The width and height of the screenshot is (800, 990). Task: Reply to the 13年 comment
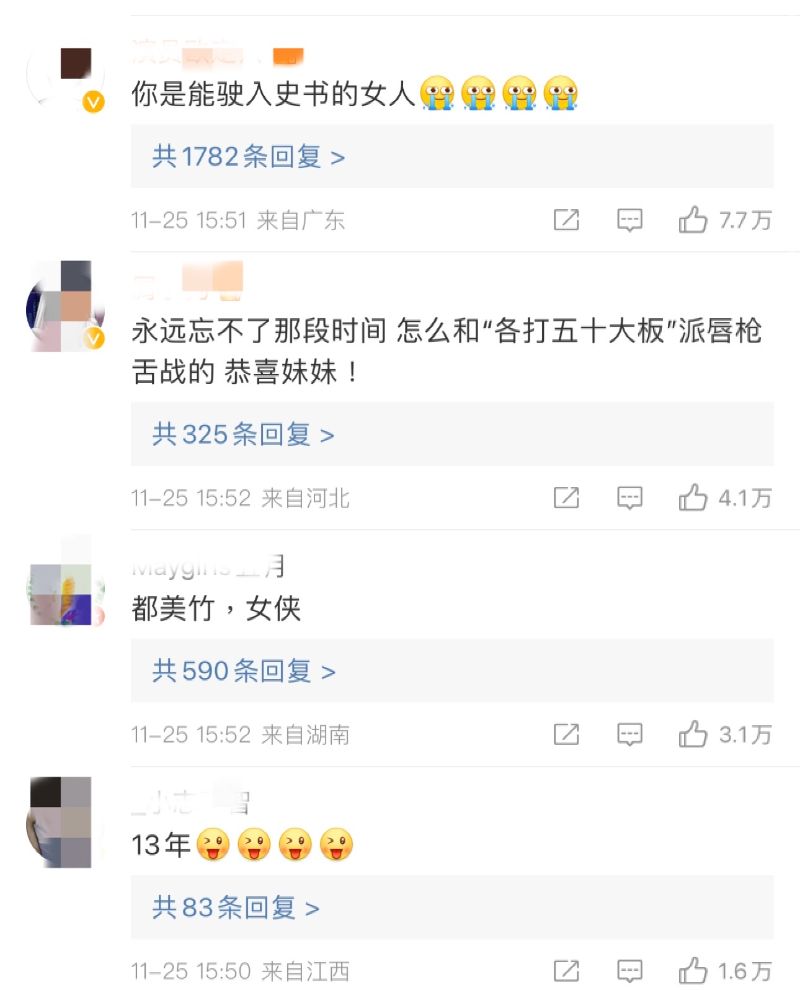(x=629, y=971)
